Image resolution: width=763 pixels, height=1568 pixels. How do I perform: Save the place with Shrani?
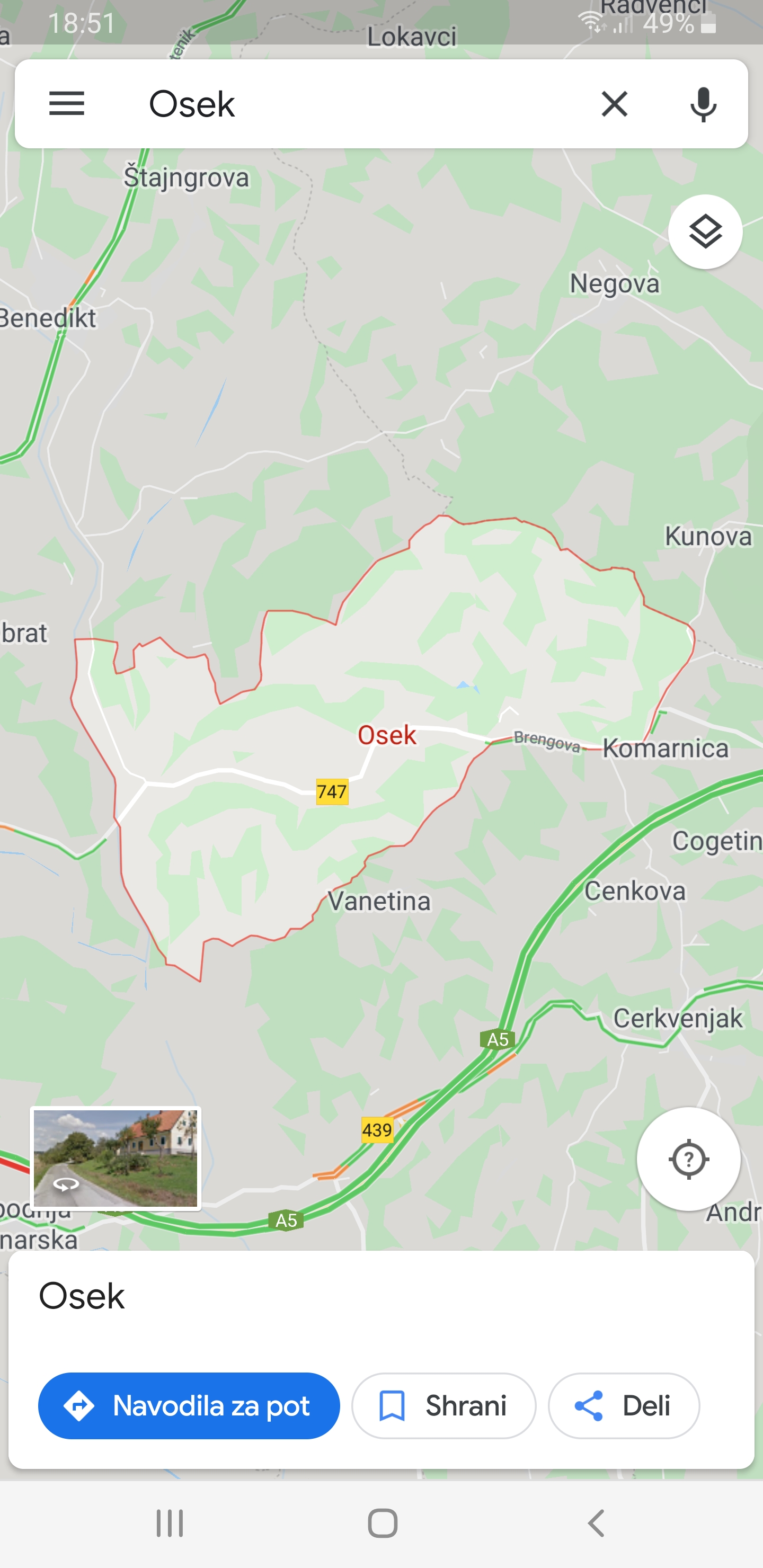tap(443, 1405)
